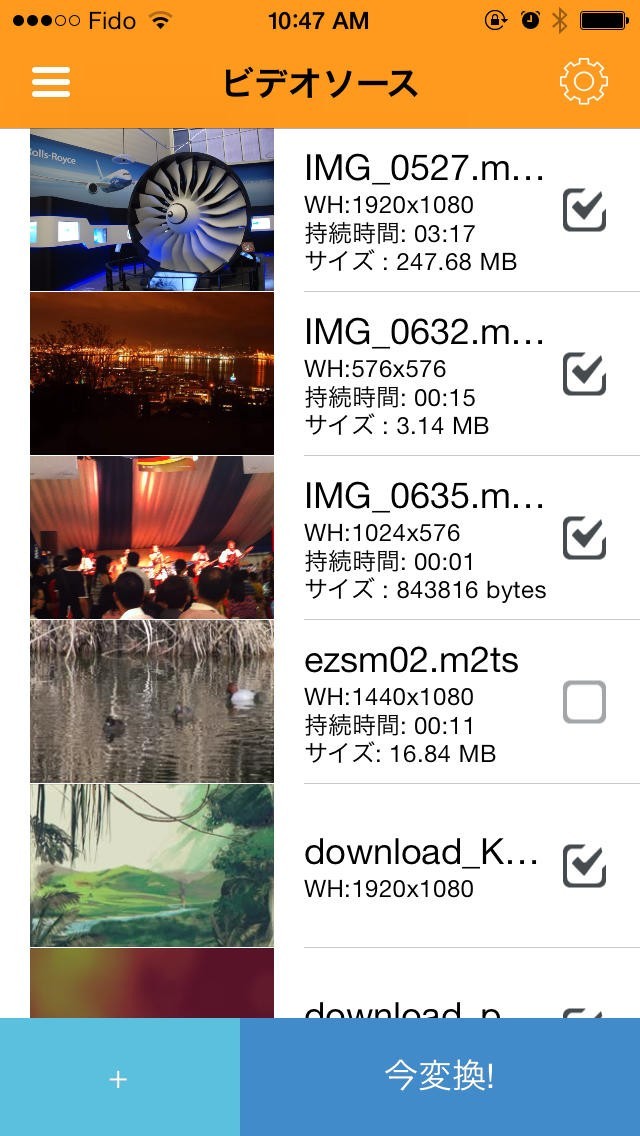The image size is (640, 1136).
Task: Select the ezsm02.m2ts checkbox
Action: (584, 702)
